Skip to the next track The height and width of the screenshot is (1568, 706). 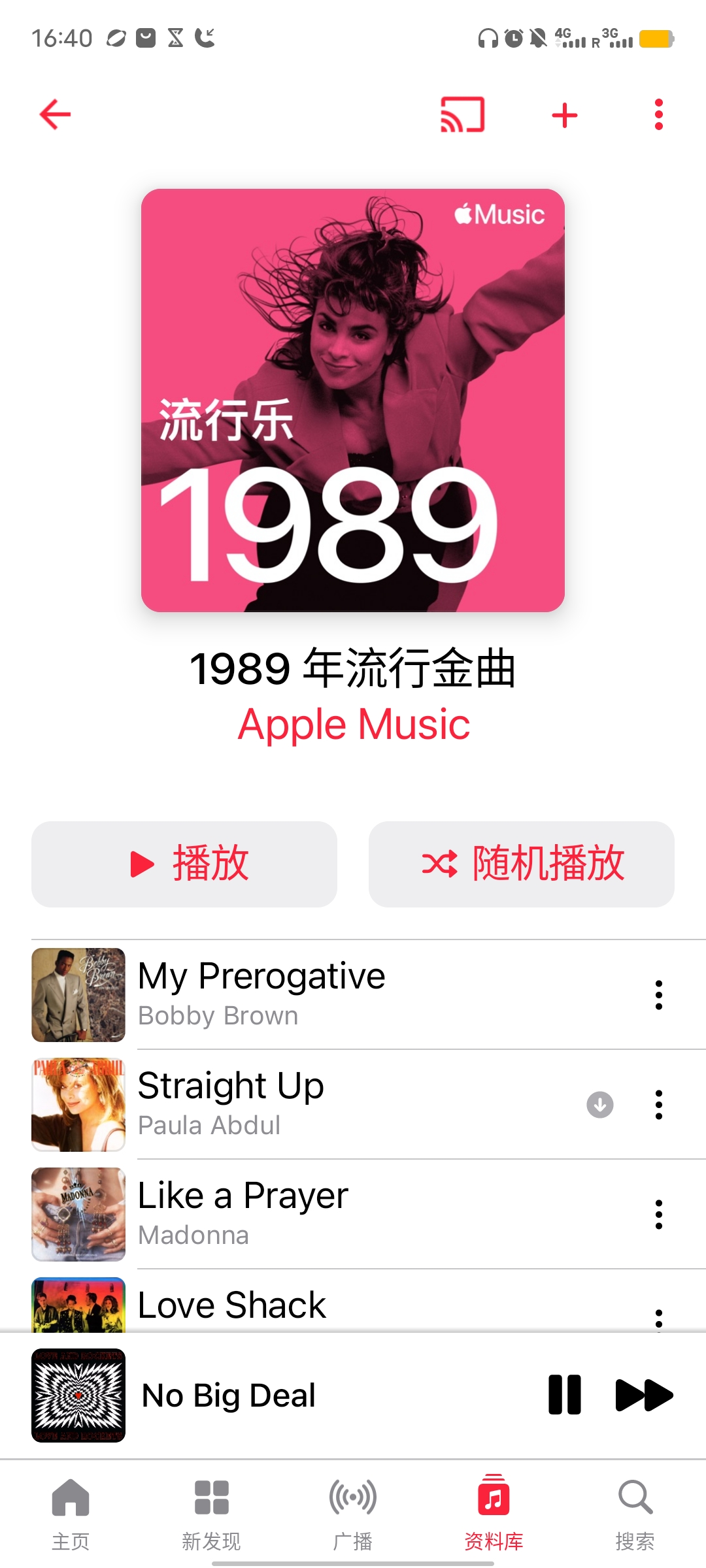click(x=644, y=1395)
